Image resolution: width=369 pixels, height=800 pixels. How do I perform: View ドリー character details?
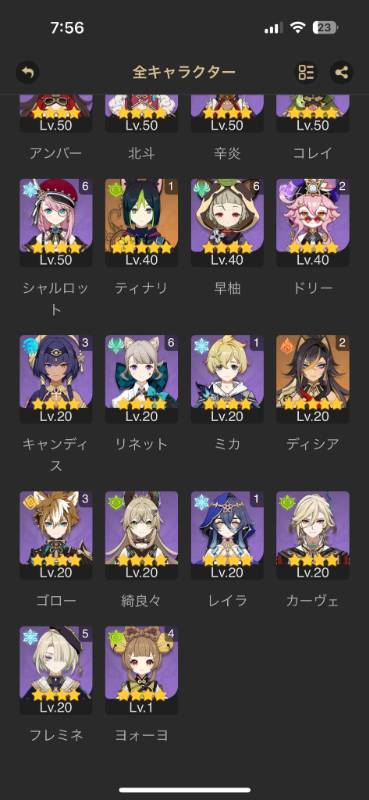coord(313,222)
